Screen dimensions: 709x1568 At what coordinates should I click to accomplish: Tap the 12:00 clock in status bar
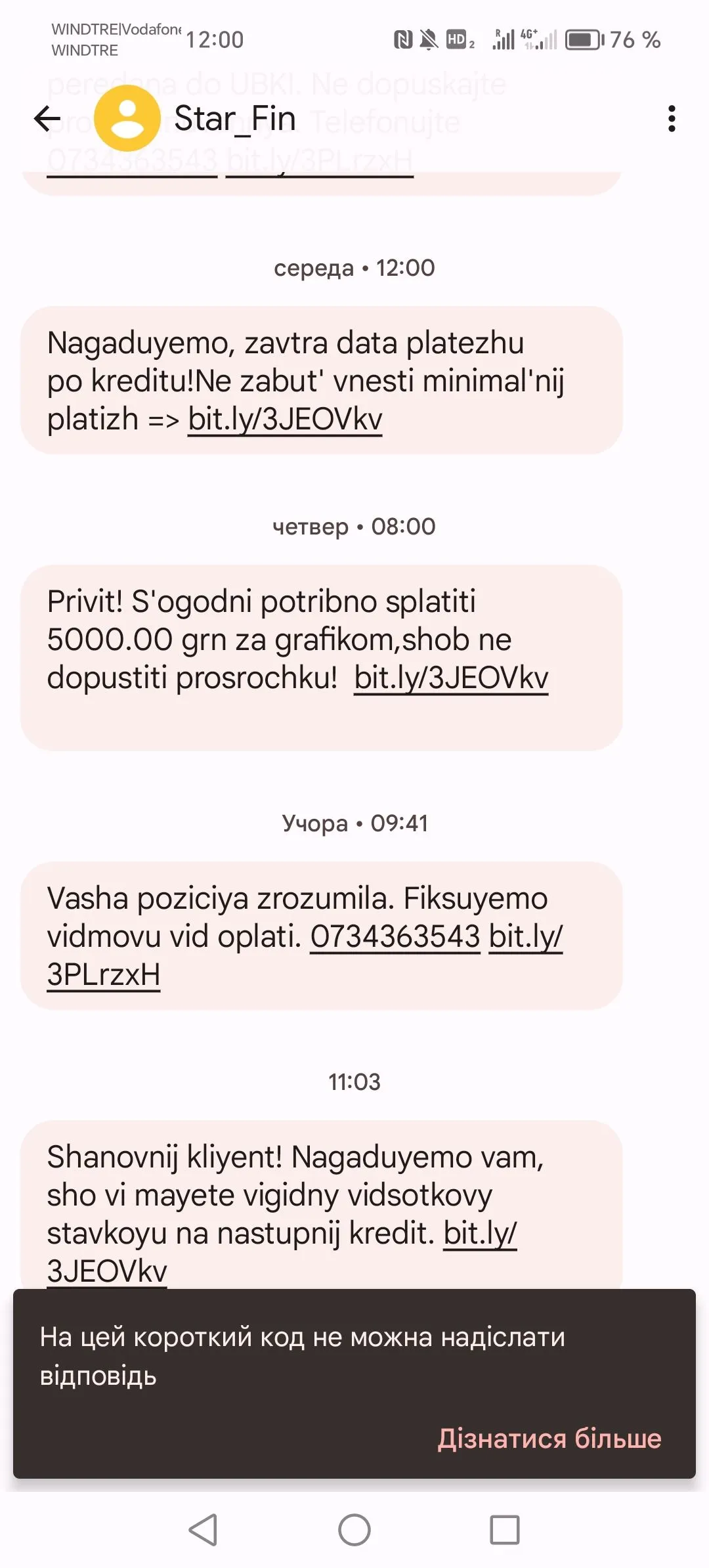(217, 39)
